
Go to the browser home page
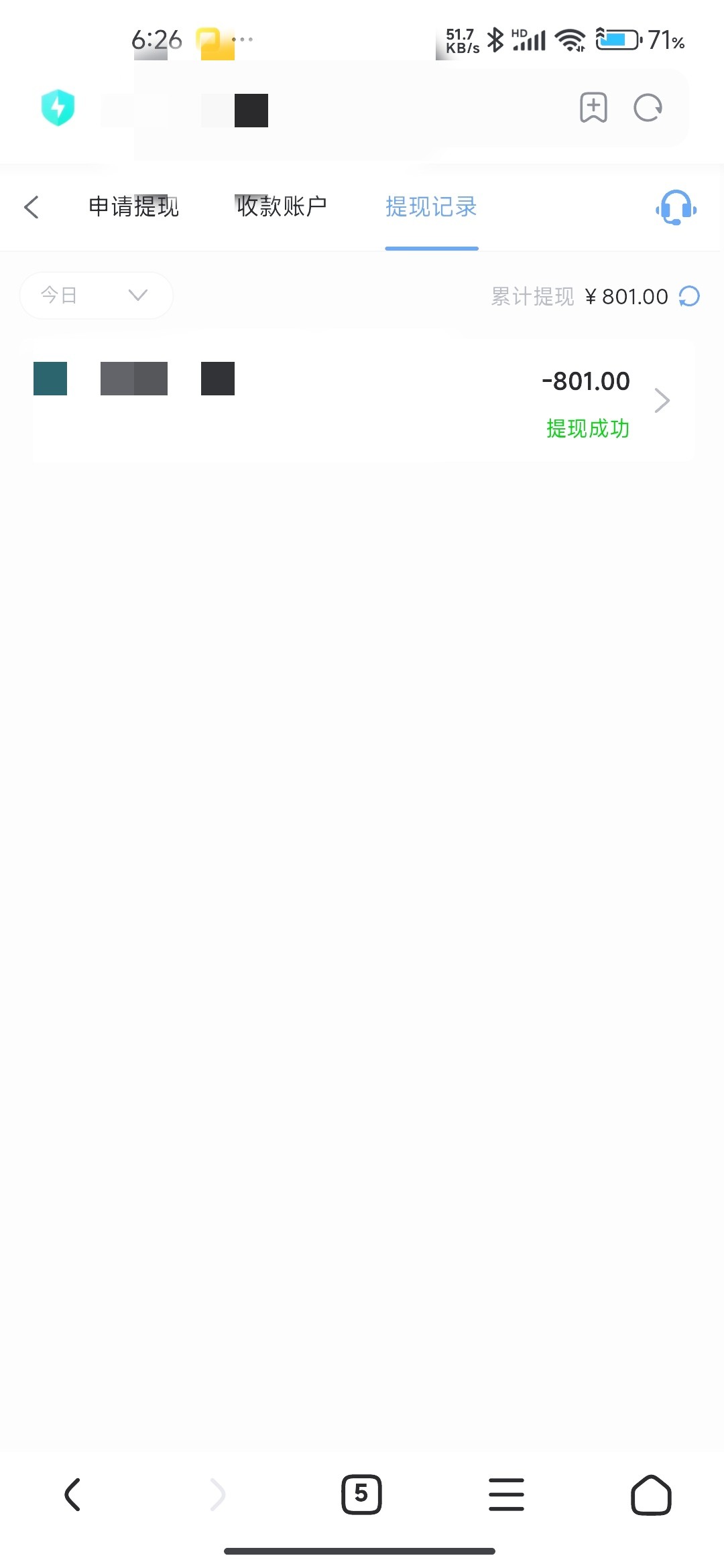pyautogui.click(x=650, y=1494)
